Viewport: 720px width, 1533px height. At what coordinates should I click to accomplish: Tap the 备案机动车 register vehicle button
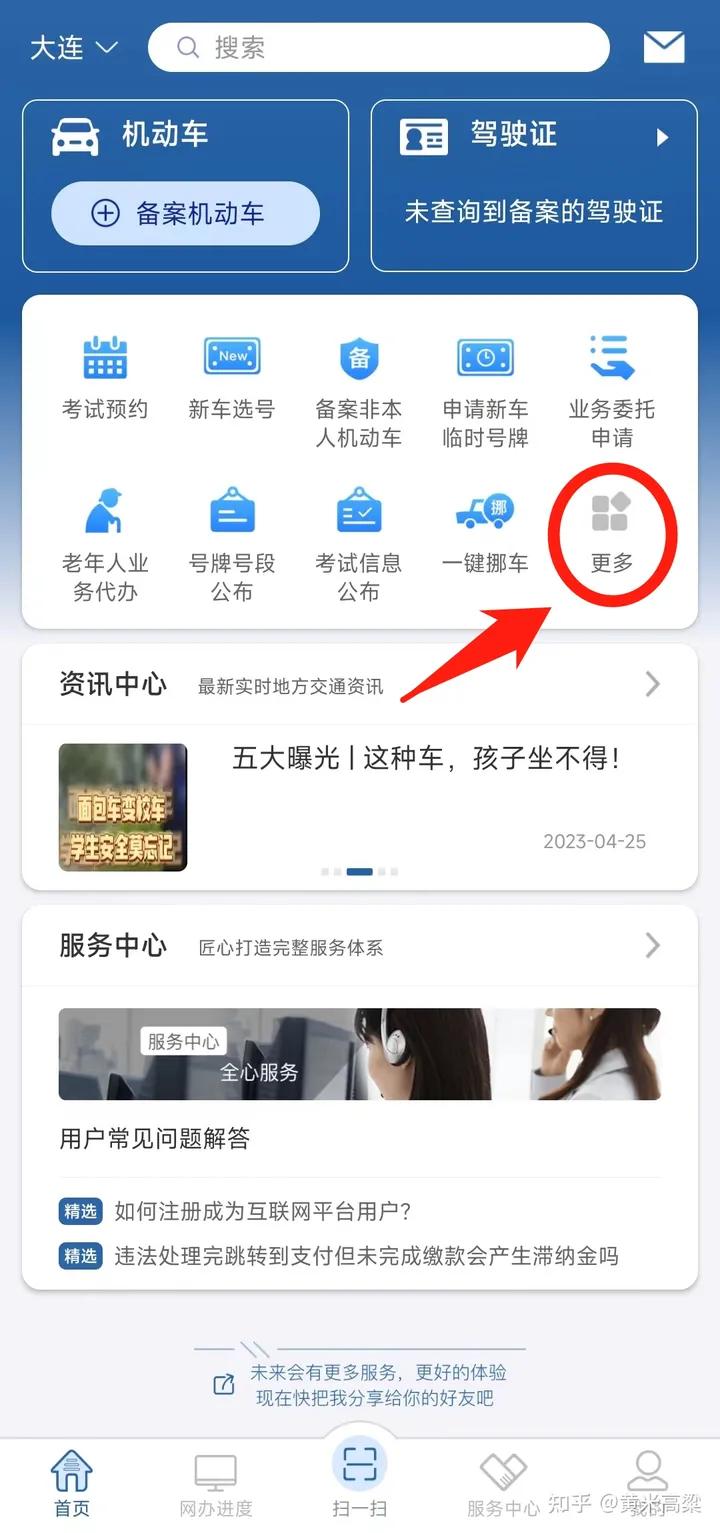185,213
